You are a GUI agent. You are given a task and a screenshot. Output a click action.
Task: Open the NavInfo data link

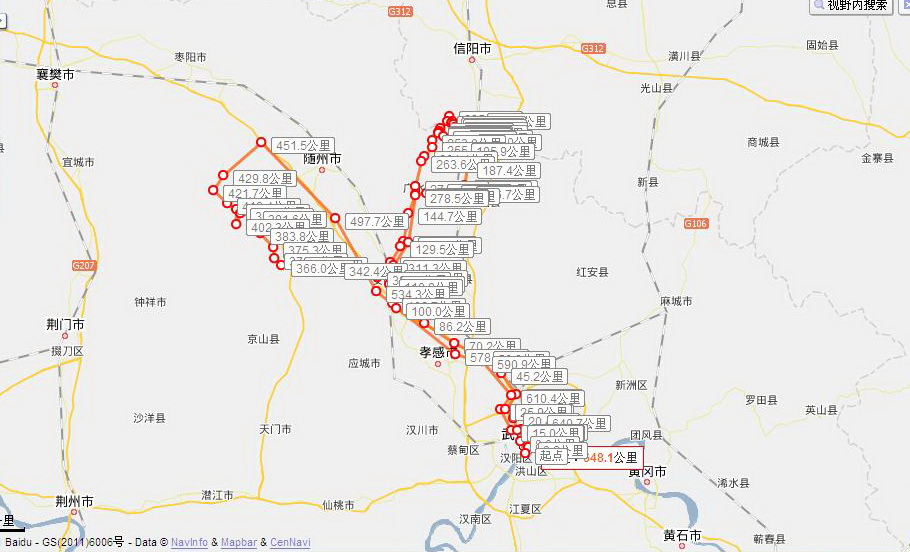click(x=189, y=542)
